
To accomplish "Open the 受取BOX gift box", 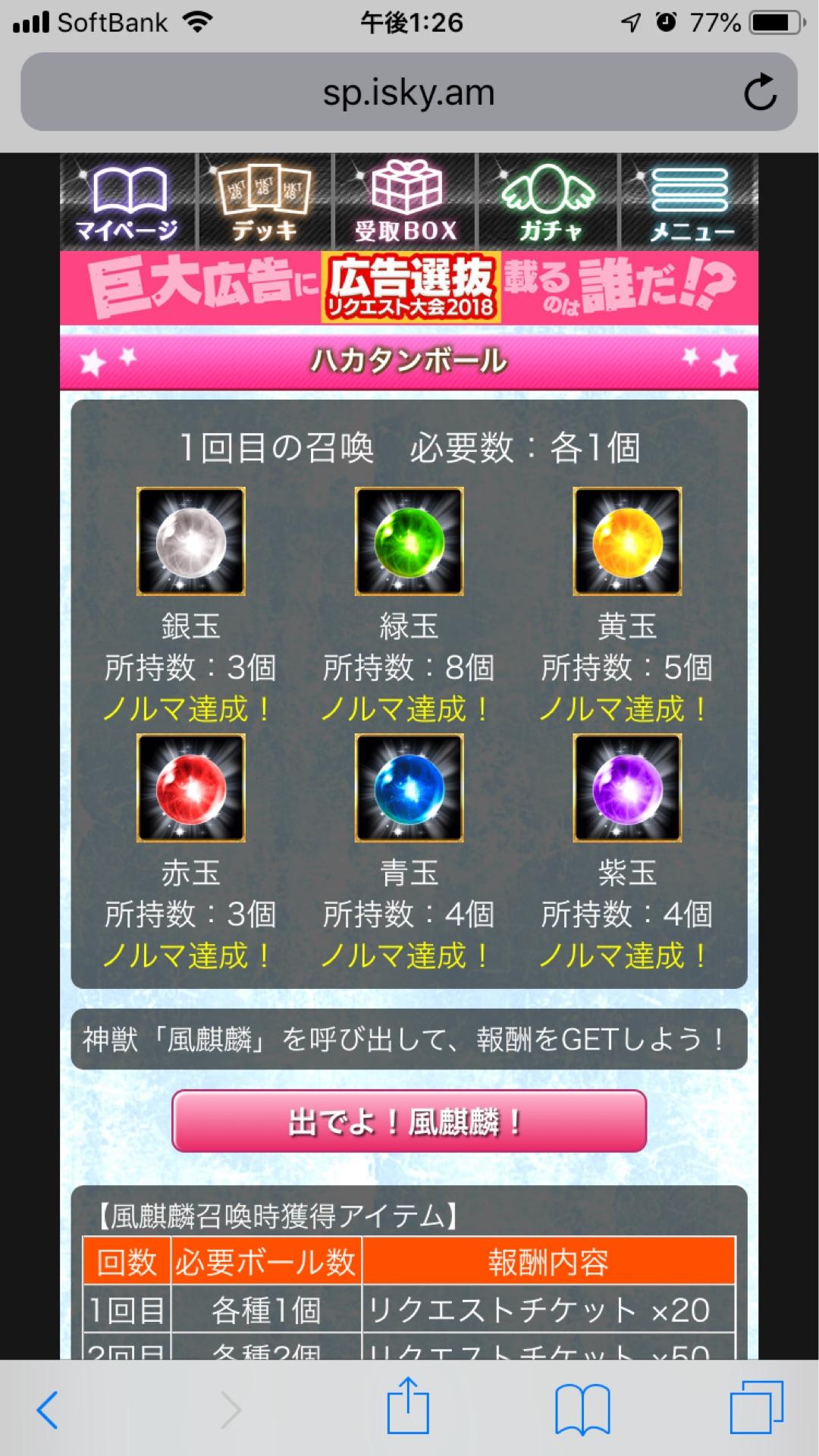I will click(x=406, y=202).
